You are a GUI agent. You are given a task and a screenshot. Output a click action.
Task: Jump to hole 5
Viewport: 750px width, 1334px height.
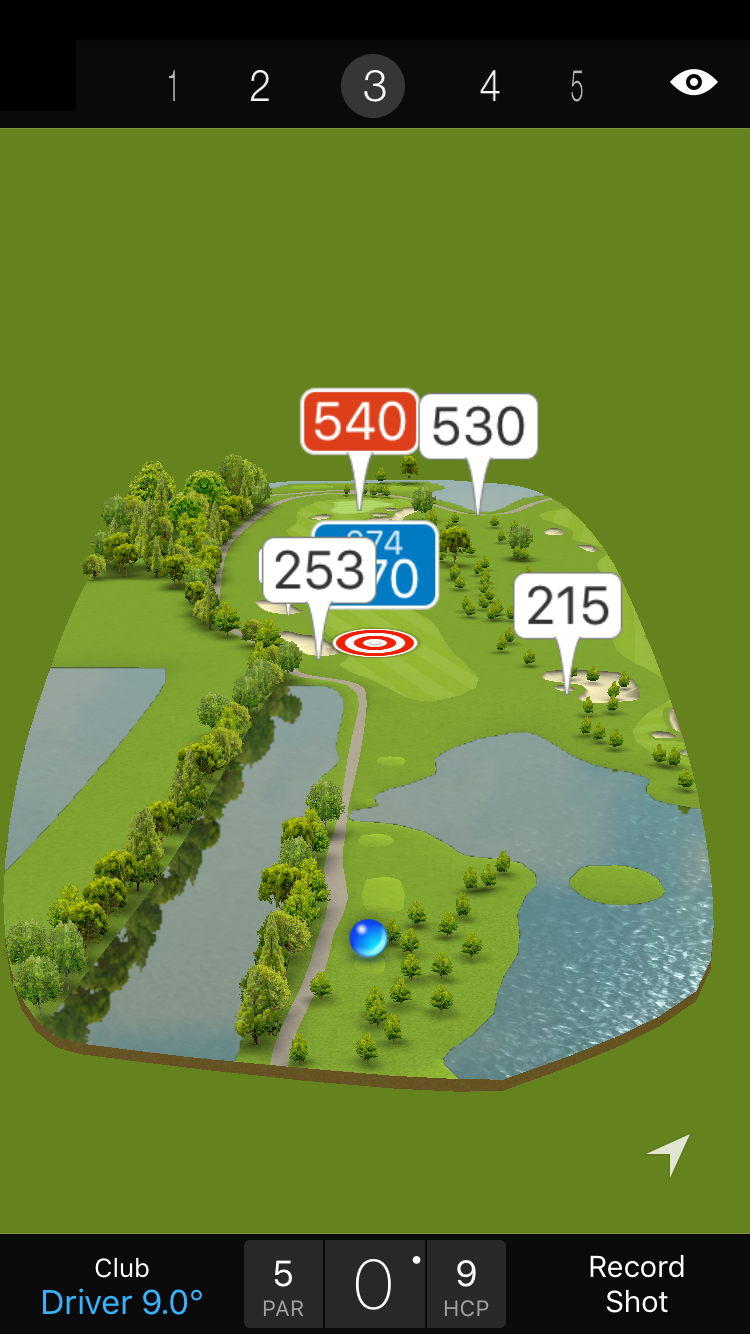pos(577,86)
